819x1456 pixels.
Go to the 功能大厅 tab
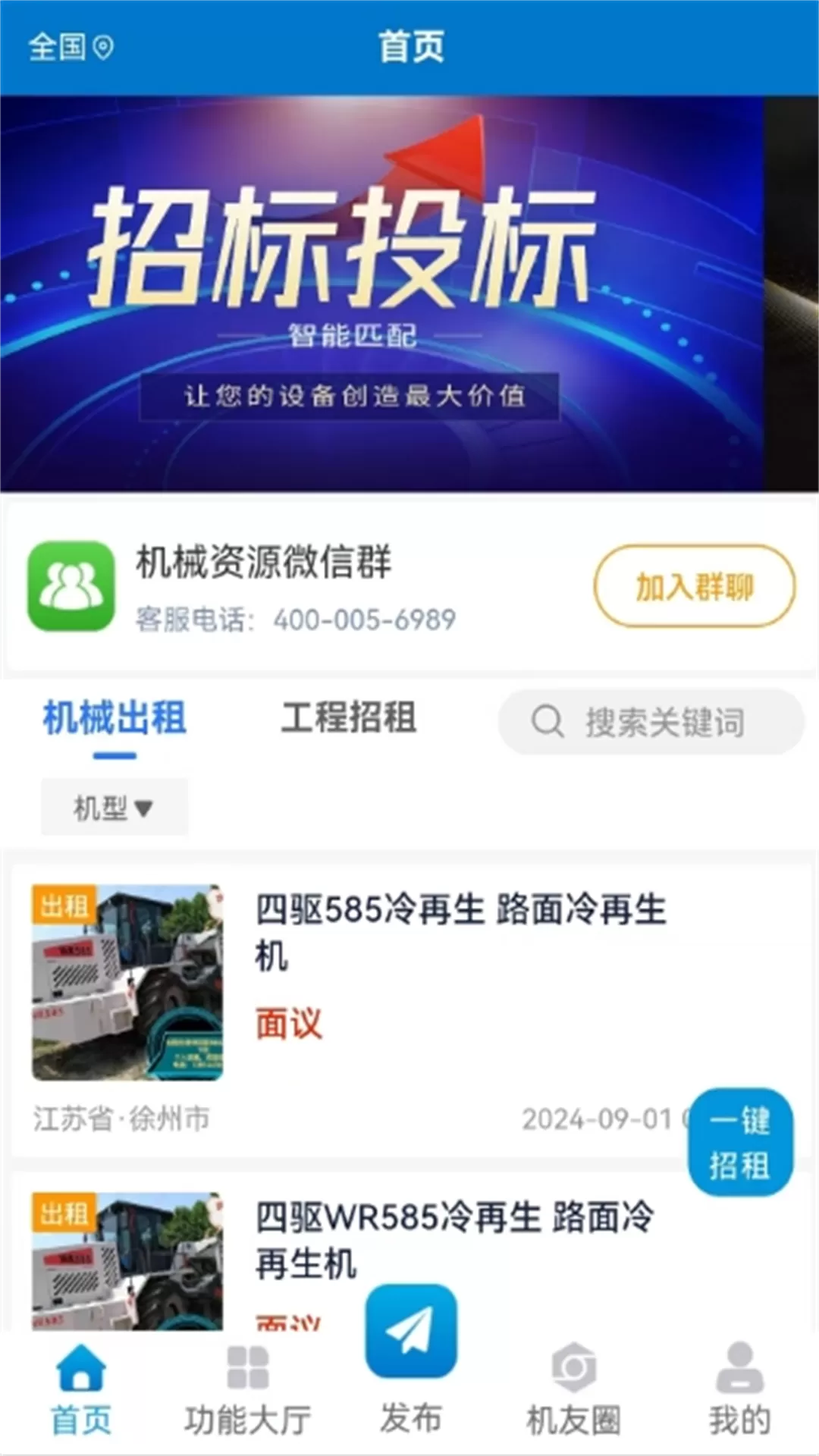click(247, 1390)
